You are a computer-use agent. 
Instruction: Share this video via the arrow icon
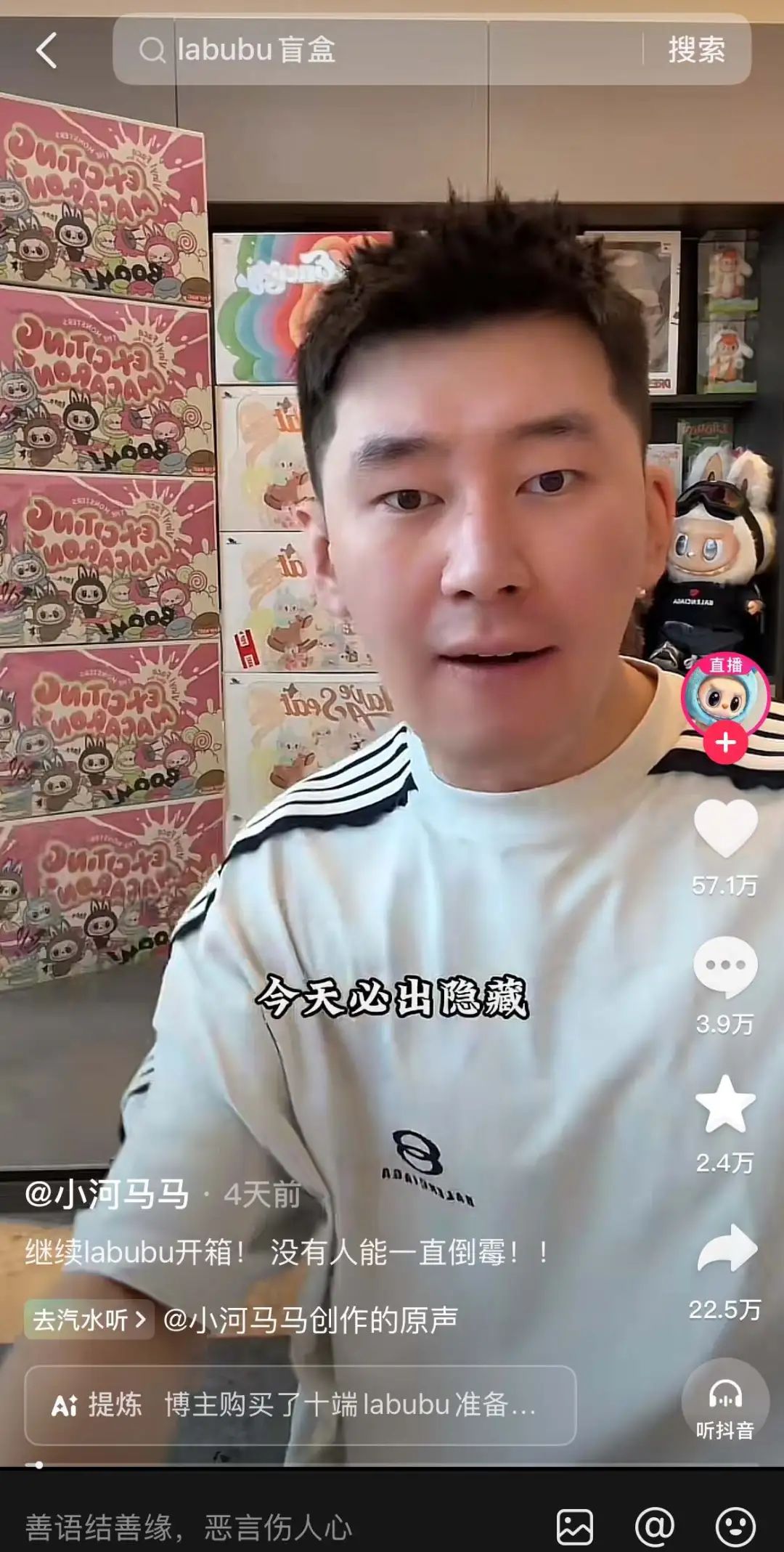pos(727,1249)
